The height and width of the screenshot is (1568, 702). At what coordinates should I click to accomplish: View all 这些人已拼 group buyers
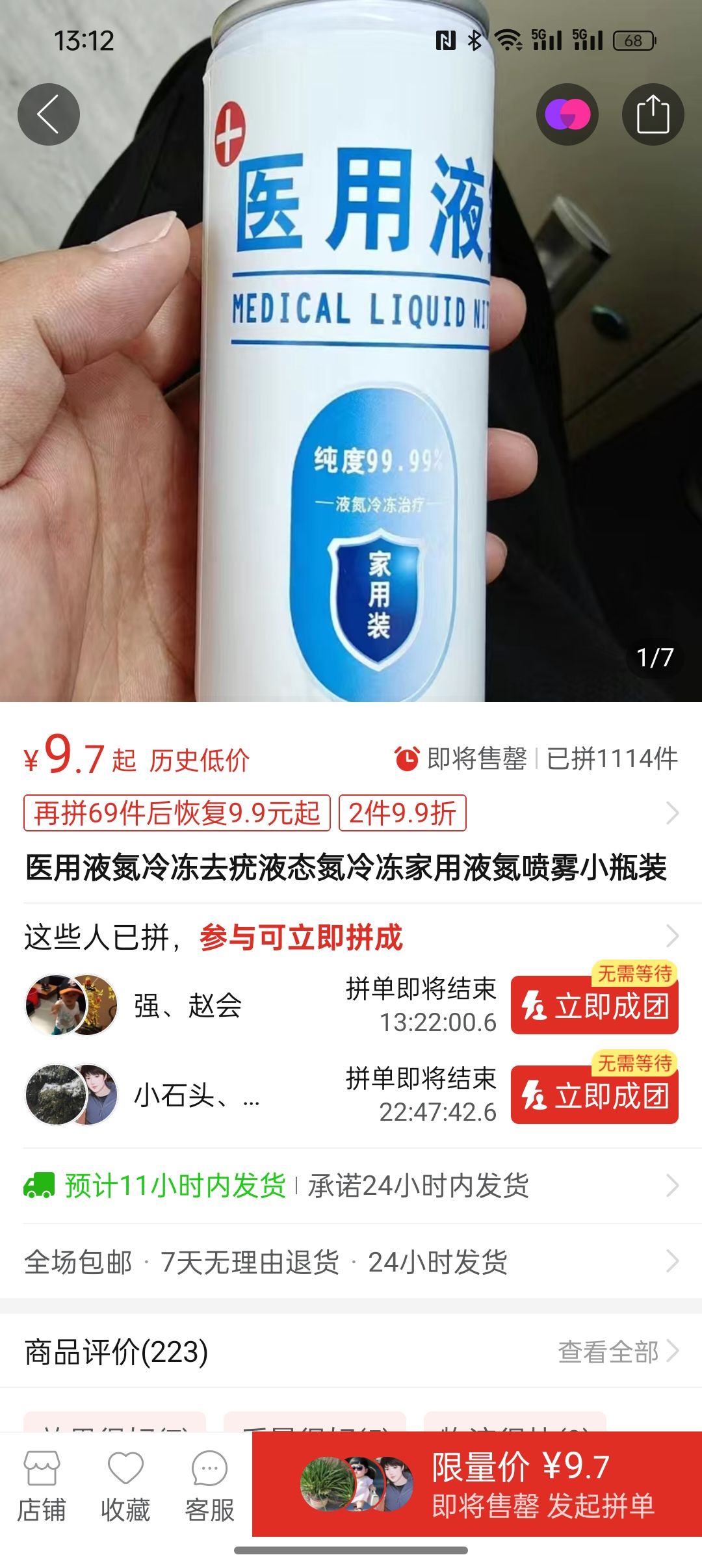[x=672, y=936]
